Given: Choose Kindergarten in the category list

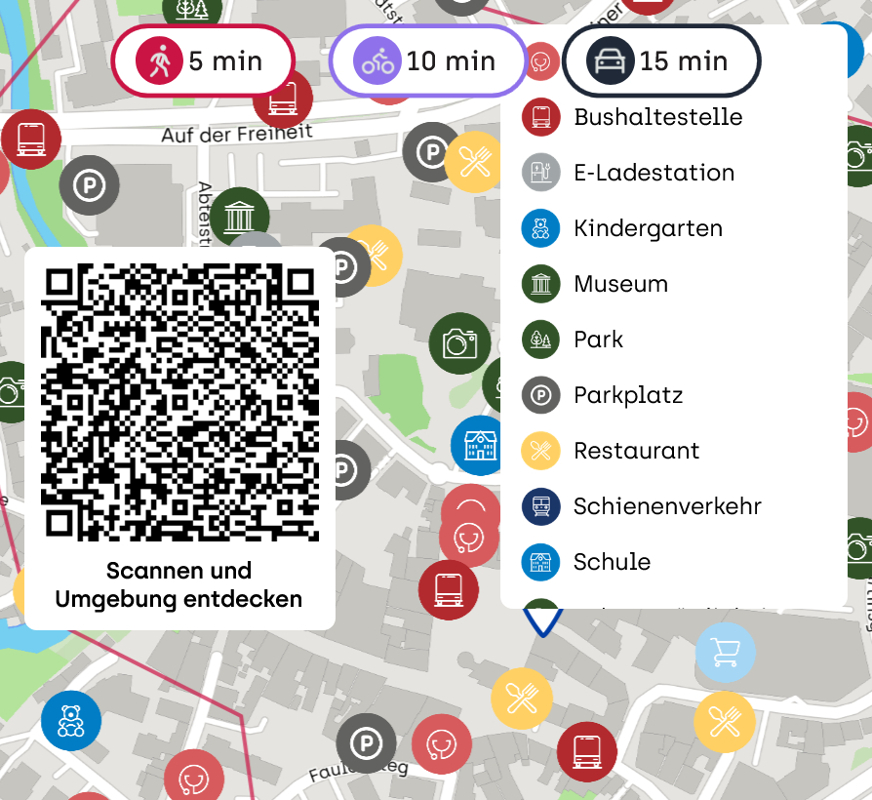Looking at the screenshot, I should click(x=647, y=228).
